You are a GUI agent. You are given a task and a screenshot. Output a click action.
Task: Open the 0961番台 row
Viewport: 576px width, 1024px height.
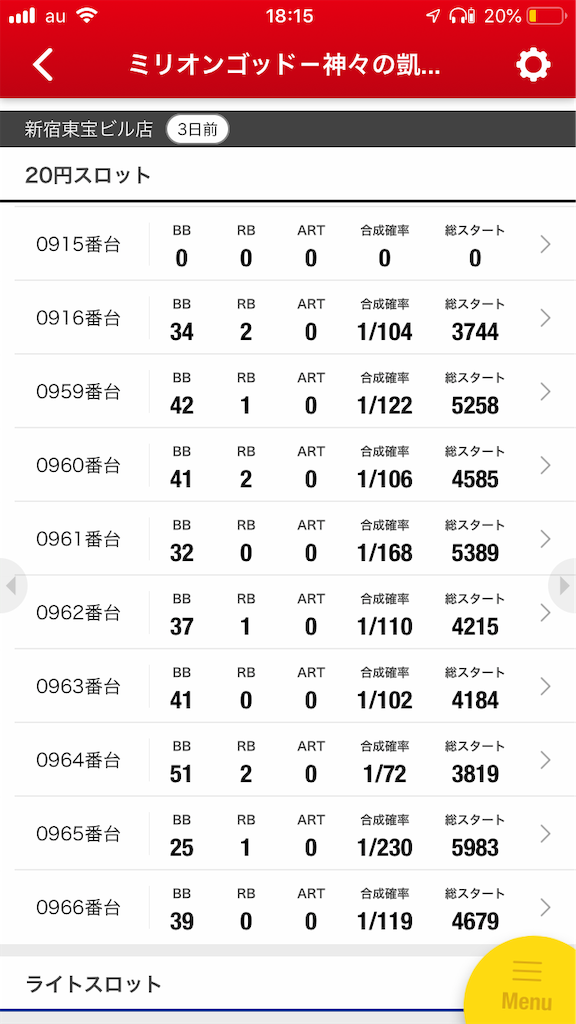click(x=288, y=539)
